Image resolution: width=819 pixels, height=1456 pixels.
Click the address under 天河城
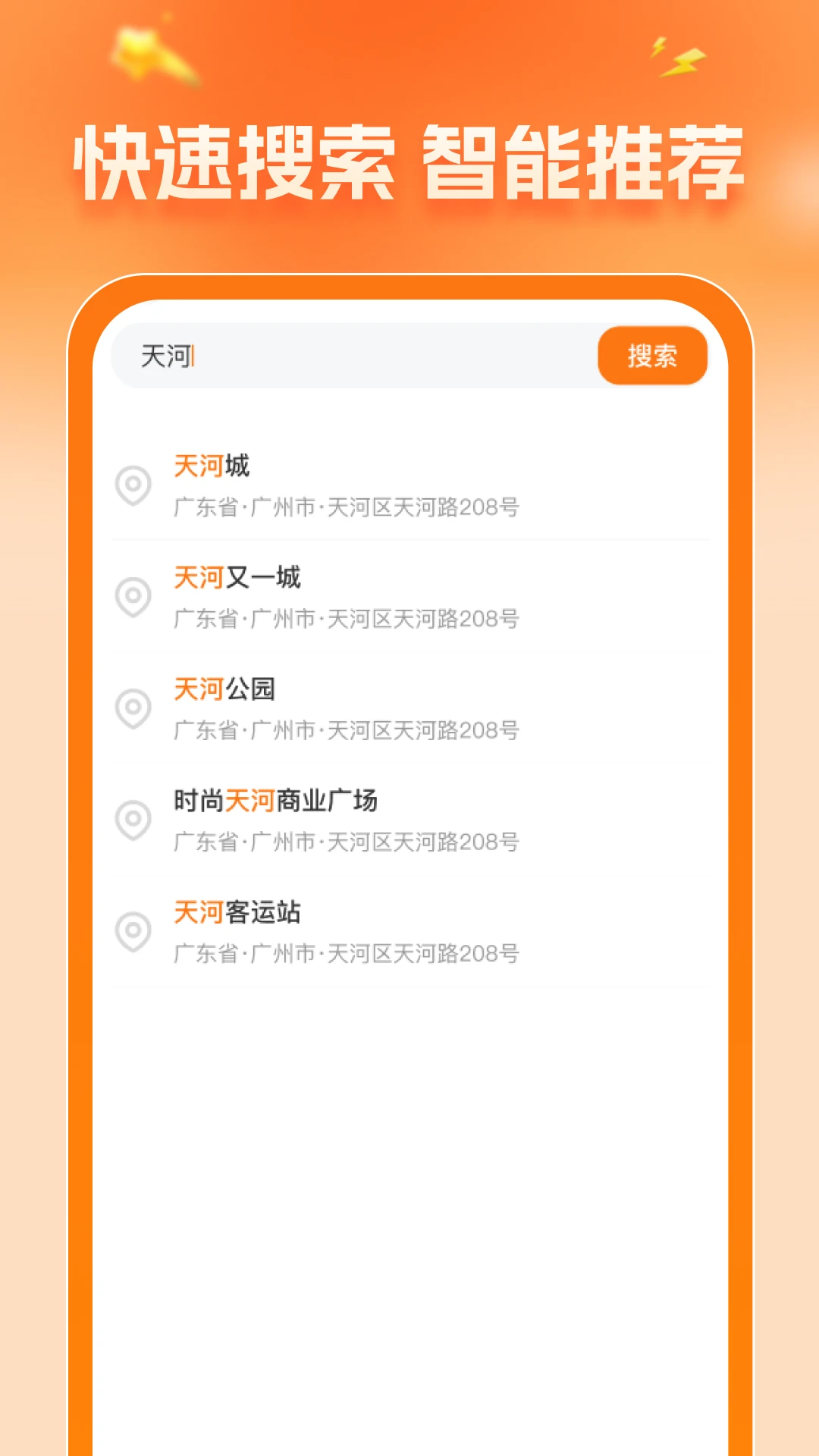click(x=345, y=508)
